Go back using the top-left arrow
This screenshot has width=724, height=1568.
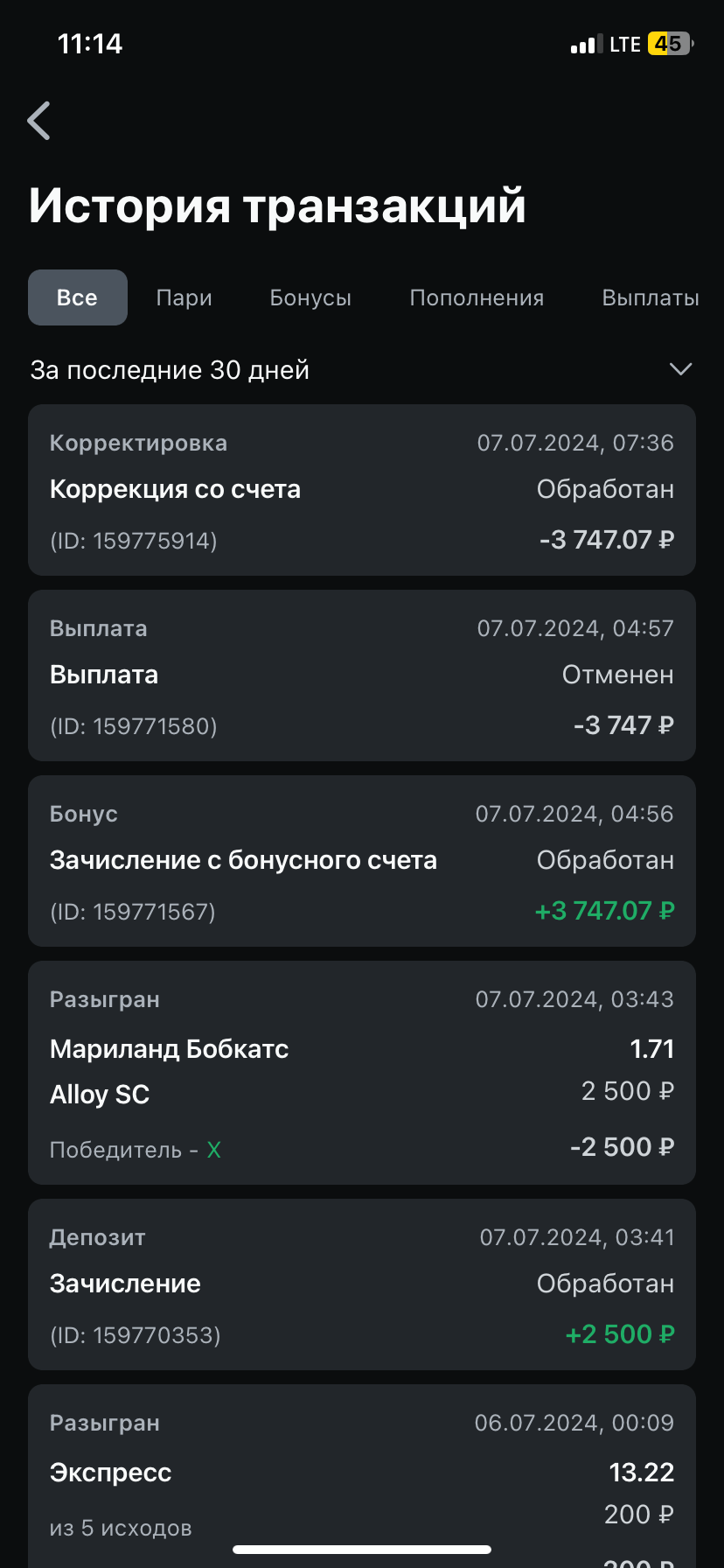[39, 121]
